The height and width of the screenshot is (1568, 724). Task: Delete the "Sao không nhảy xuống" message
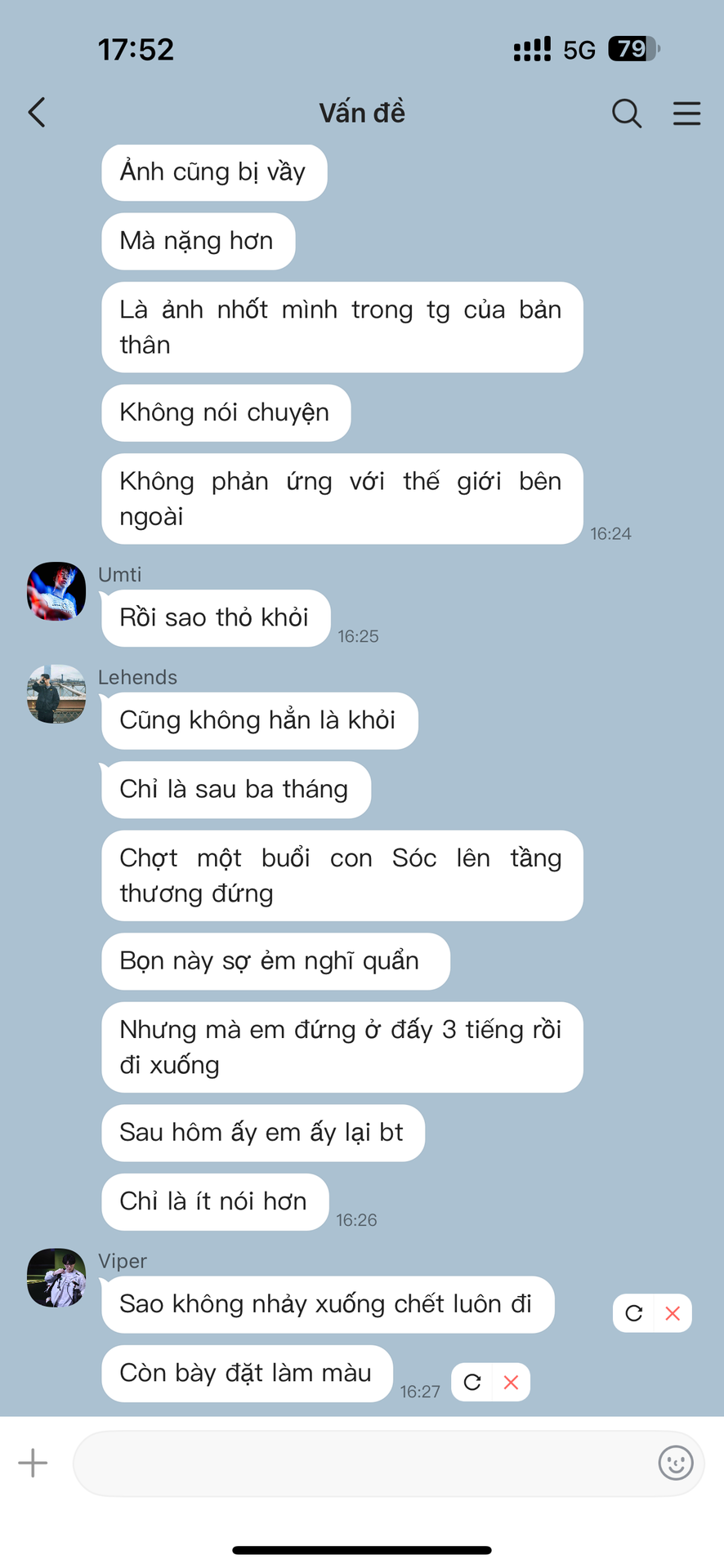[x=673, y=1313]
